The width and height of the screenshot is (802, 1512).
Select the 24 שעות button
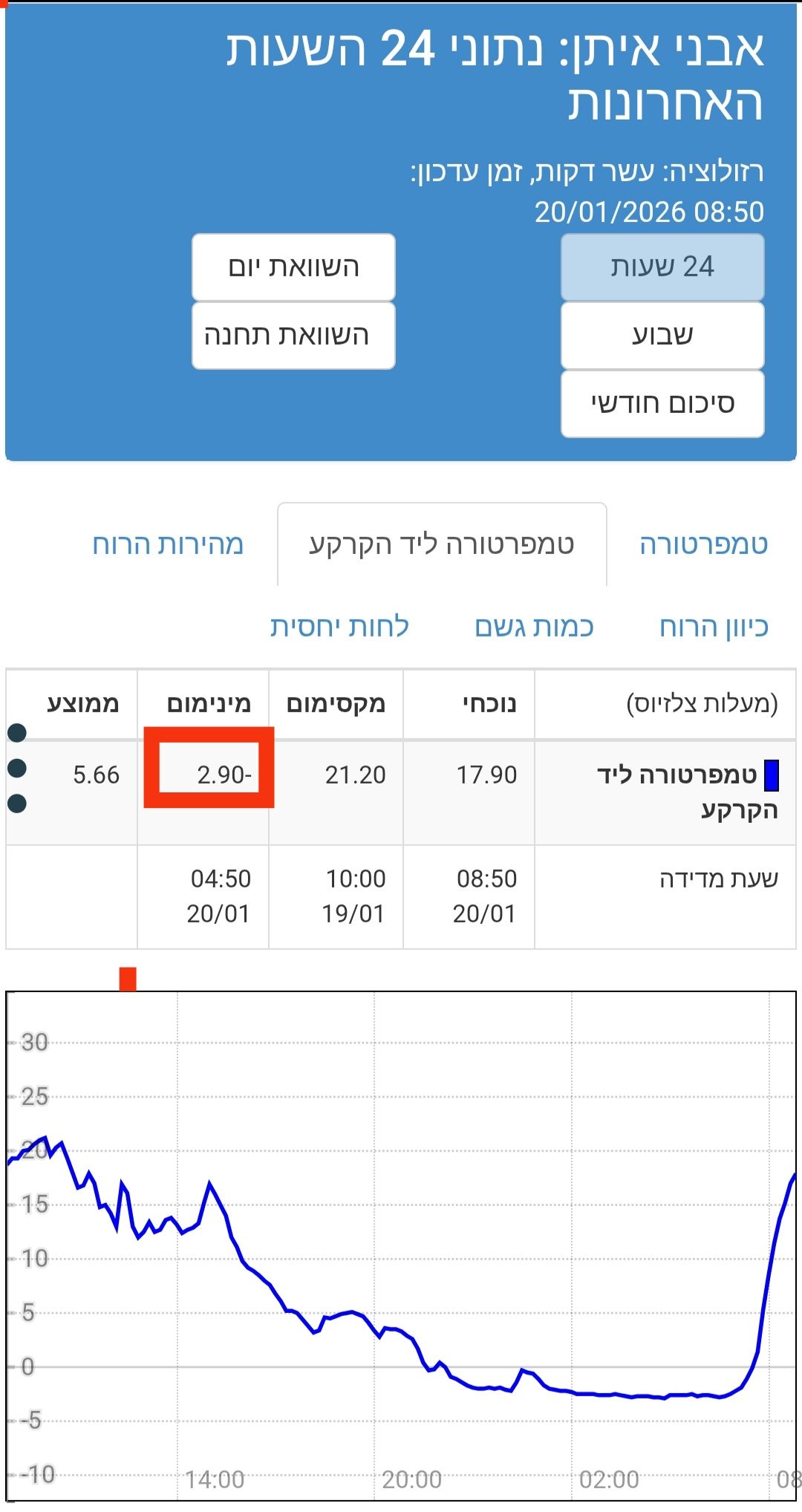(x=662, y=267)
